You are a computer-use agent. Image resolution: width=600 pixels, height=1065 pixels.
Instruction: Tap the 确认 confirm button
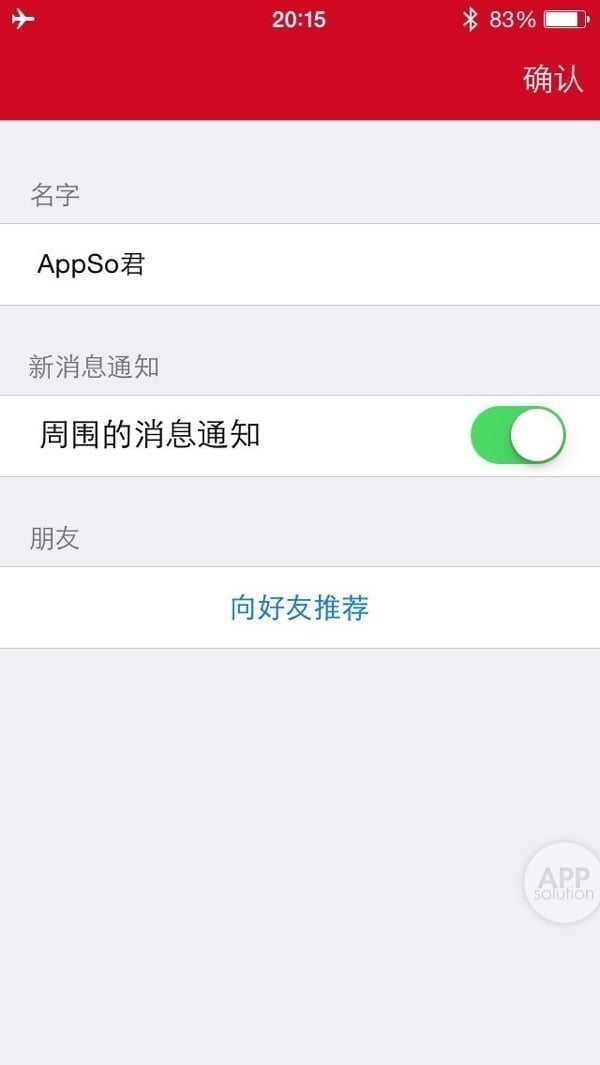552,79
